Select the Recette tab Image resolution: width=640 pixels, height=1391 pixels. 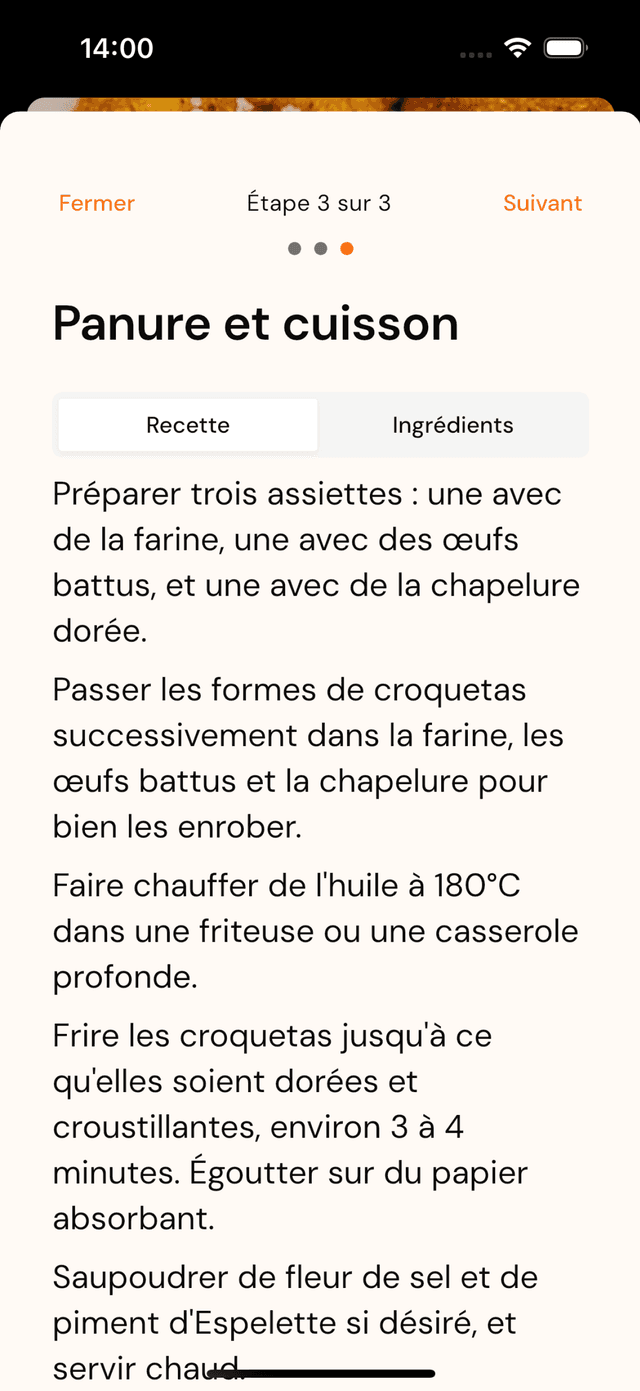[x=188, y=425]
